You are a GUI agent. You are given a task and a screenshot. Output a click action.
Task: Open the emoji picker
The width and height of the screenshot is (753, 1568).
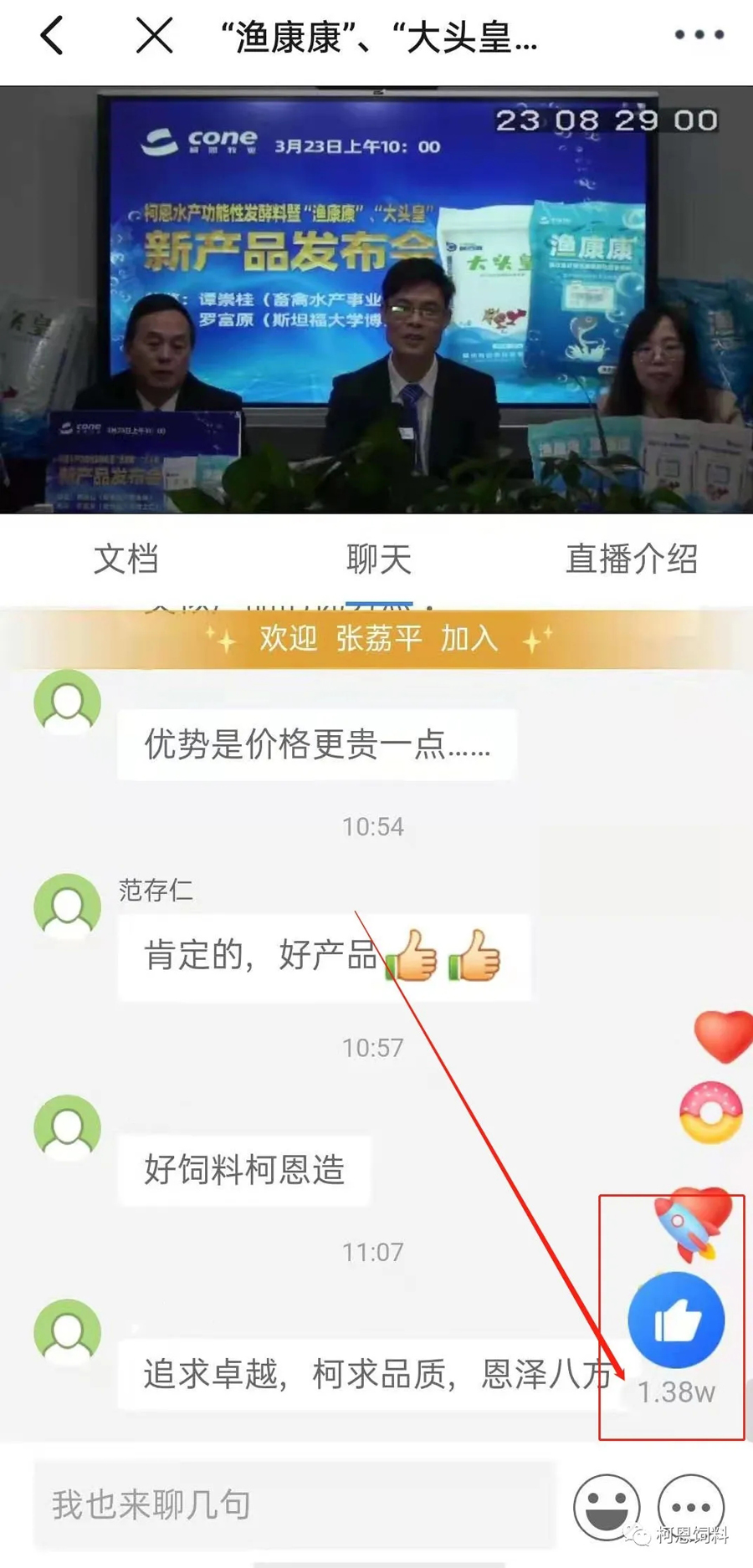tap(606, 1506)
